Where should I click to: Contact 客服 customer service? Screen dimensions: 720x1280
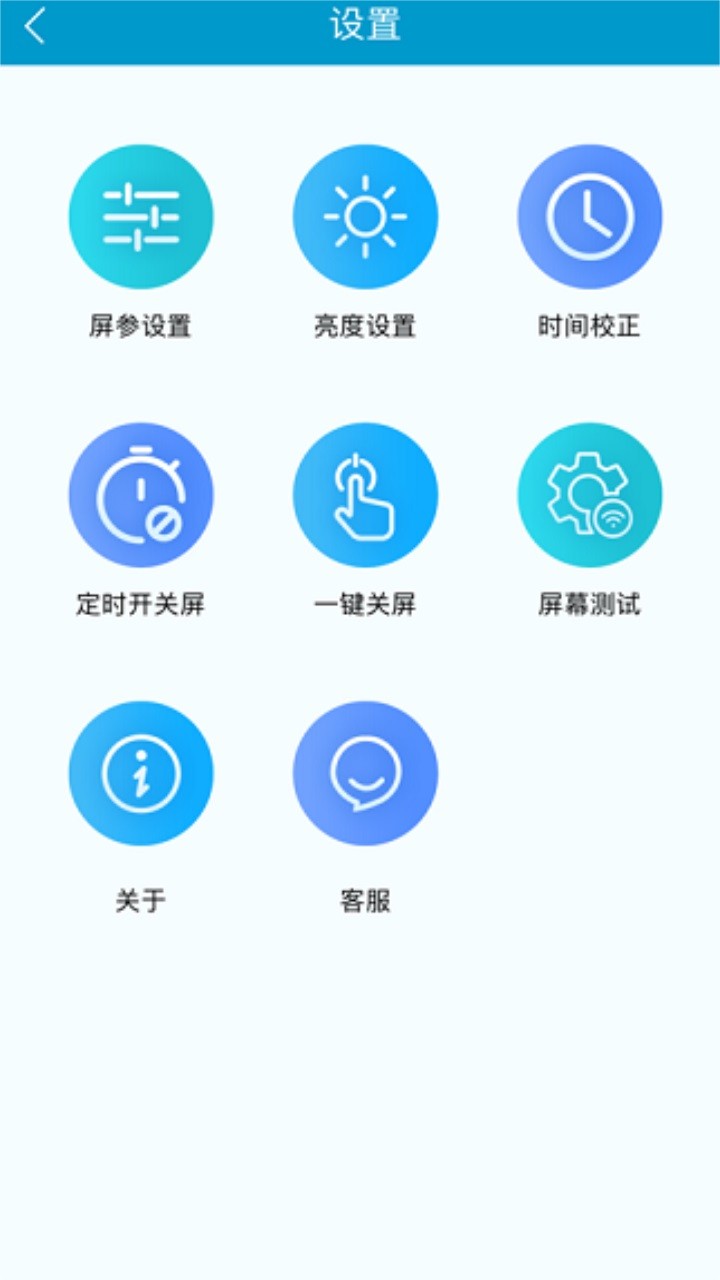pyautogui.click(x=365, y=773)
